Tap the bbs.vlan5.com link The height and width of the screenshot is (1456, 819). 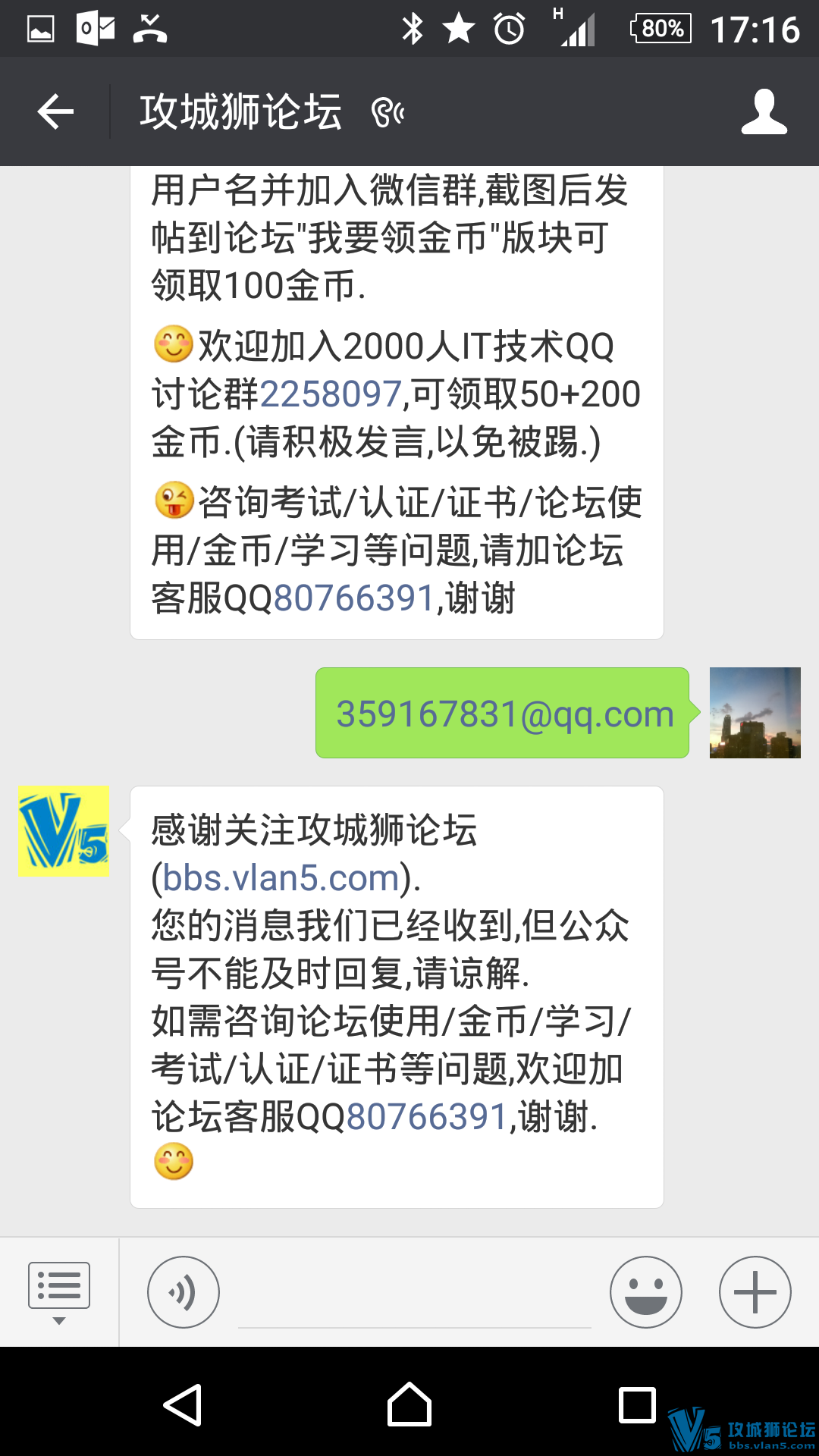click(x=281, y=878)
